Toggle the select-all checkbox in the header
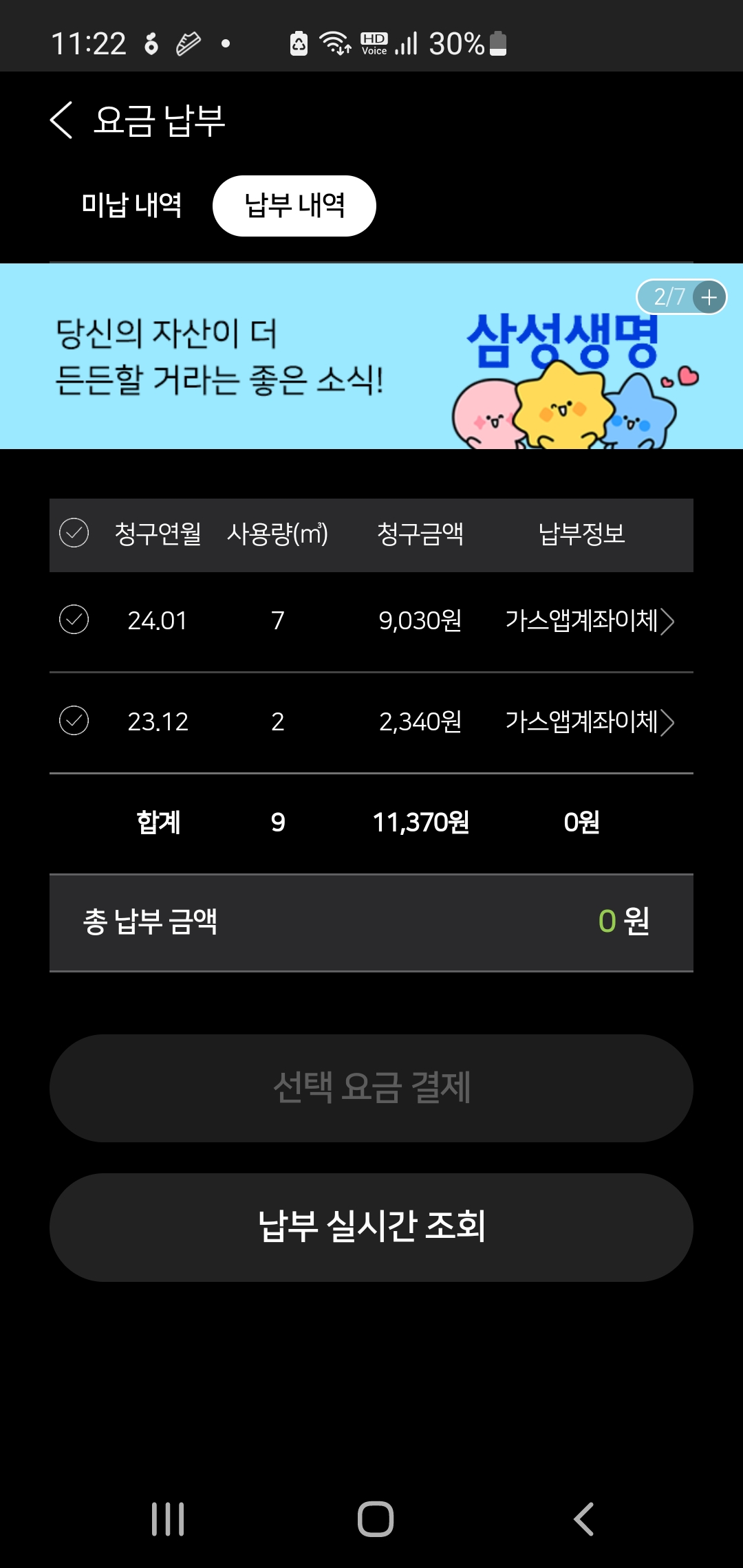This screenshot has width=743, height=1568. click(x=74, y=533)
